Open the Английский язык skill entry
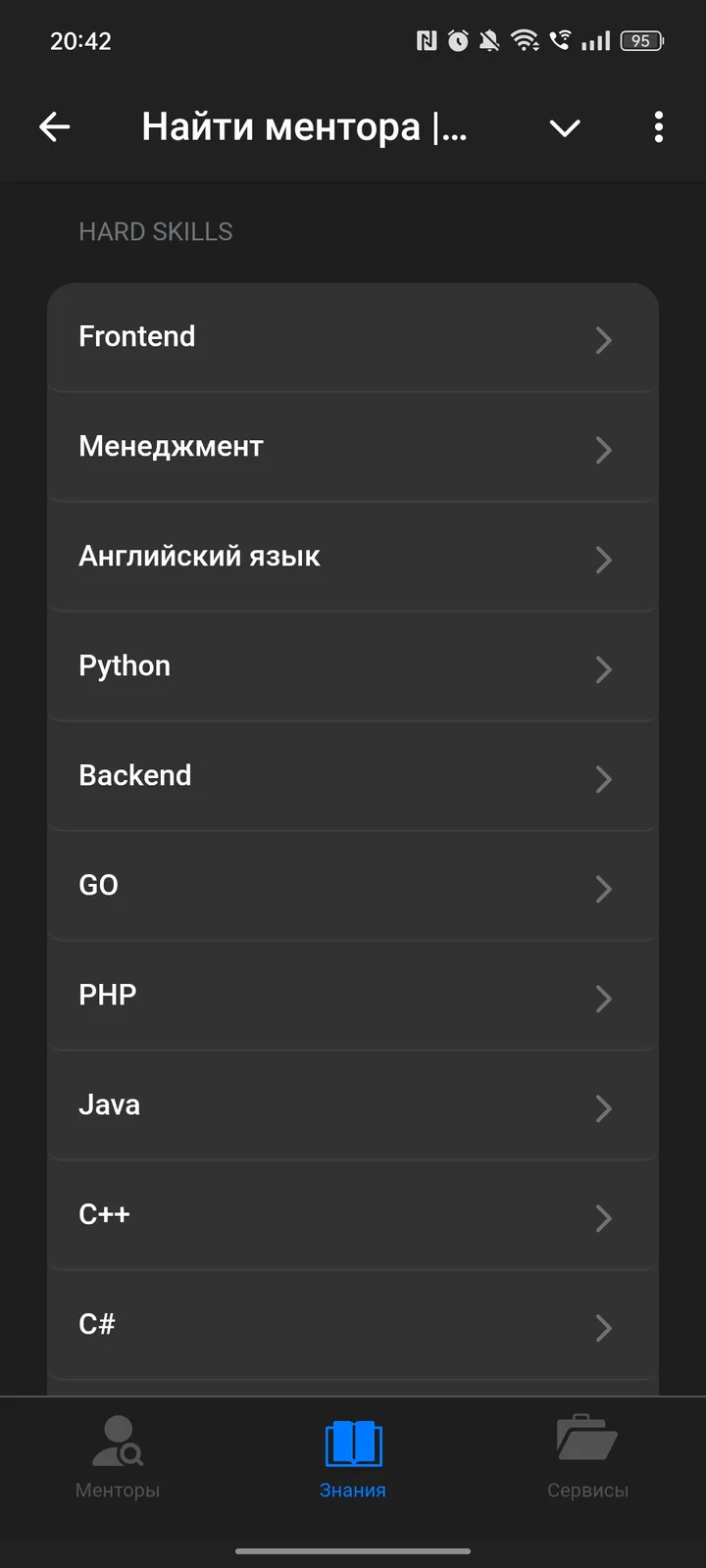706x1568 pixels. click(x=353, y=558)
